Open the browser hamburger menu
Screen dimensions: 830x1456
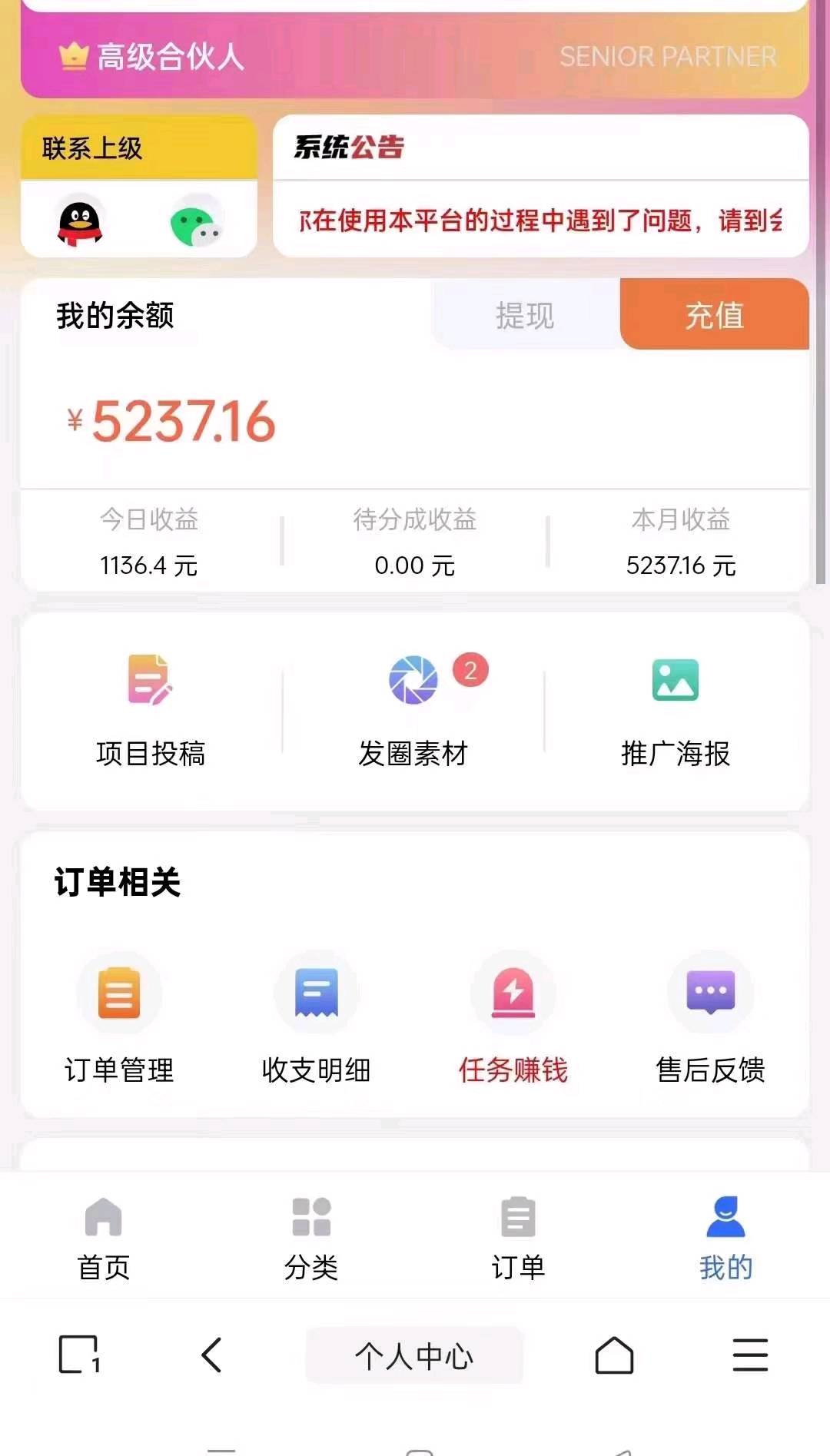pyautogui.click(x=749, y=1355)
